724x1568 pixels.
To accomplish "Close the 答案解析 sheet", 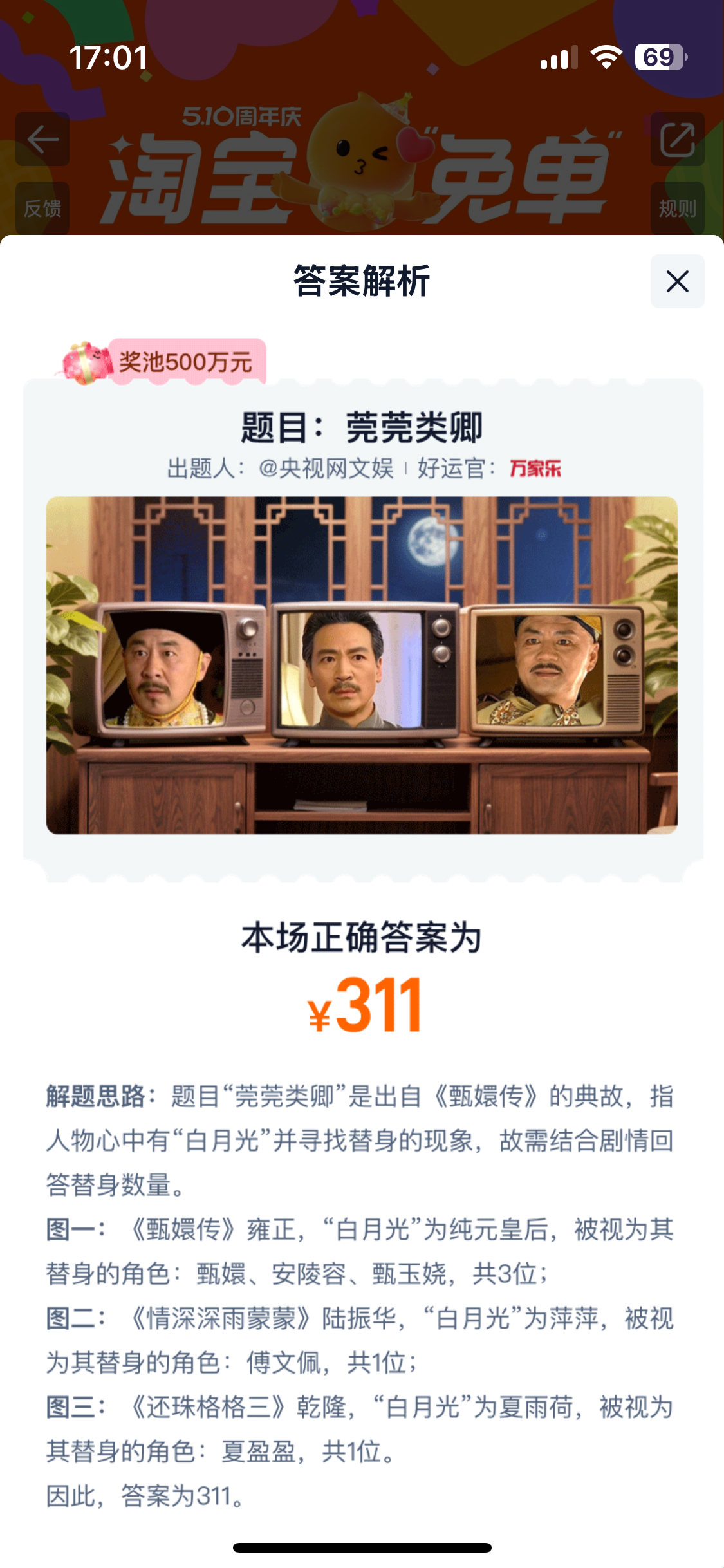I will pyautogui.click(x=677, y=281).
